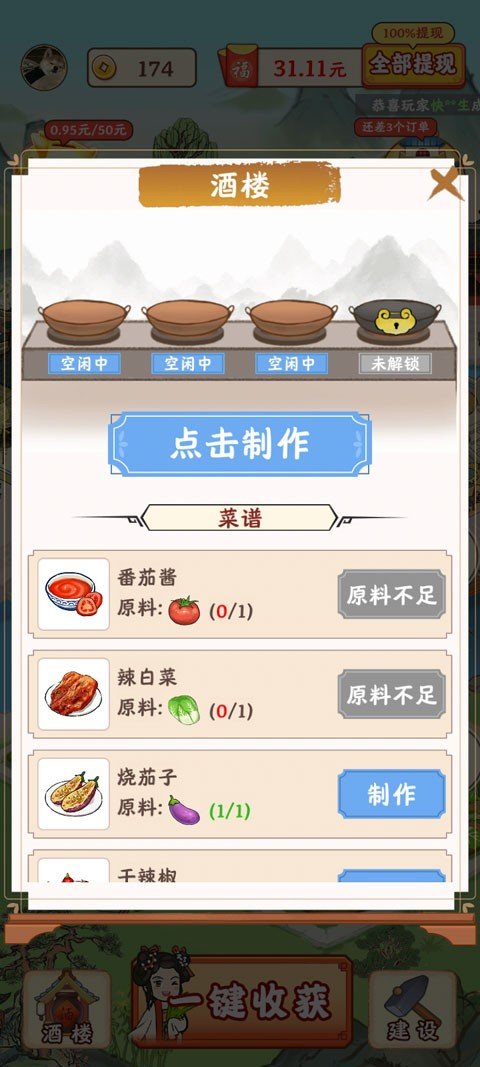Make 烧茄子 with the 制作 button
480x1067 pixels.
coord(391,794)
